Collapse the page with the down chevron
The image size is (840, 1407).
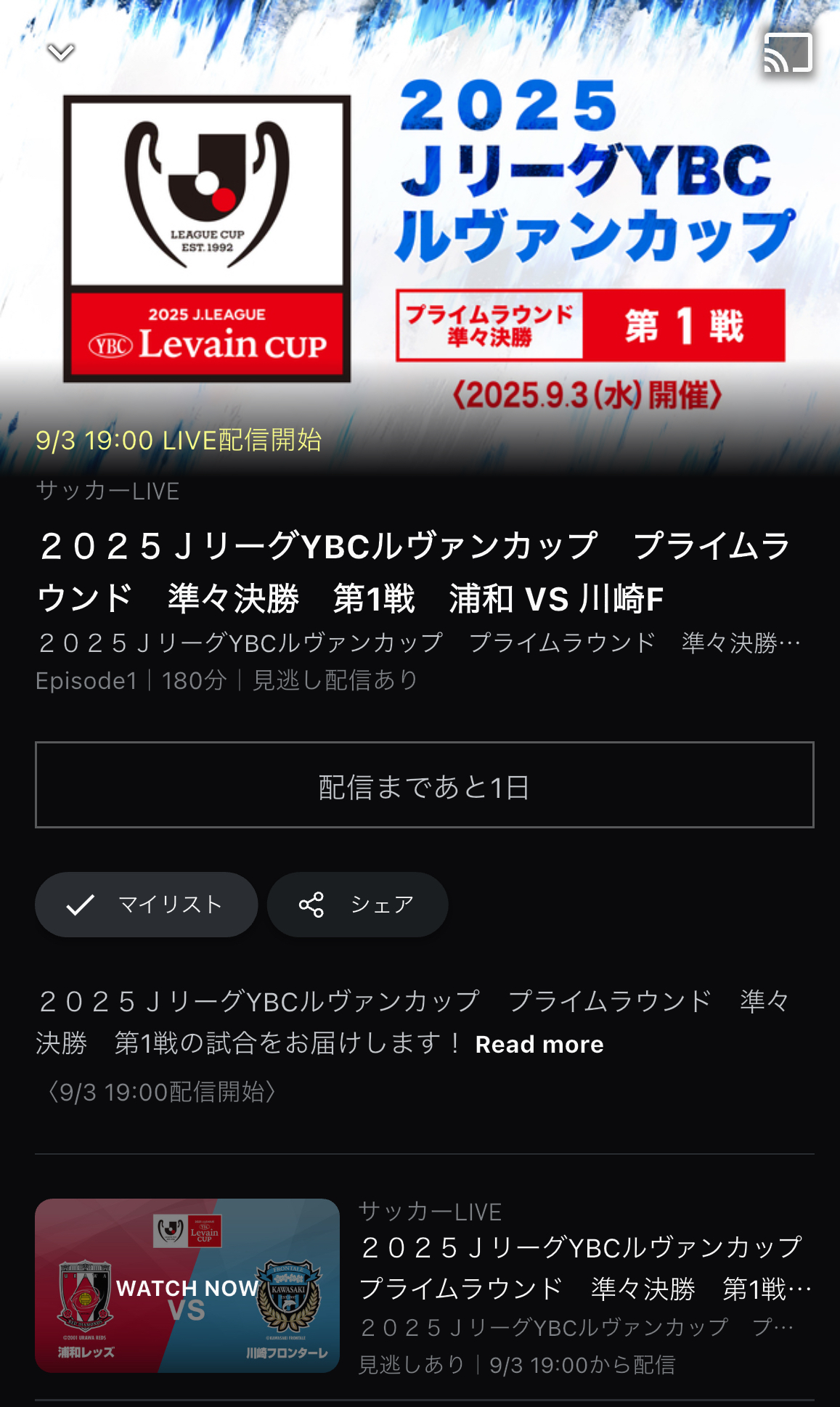[60, 52]
